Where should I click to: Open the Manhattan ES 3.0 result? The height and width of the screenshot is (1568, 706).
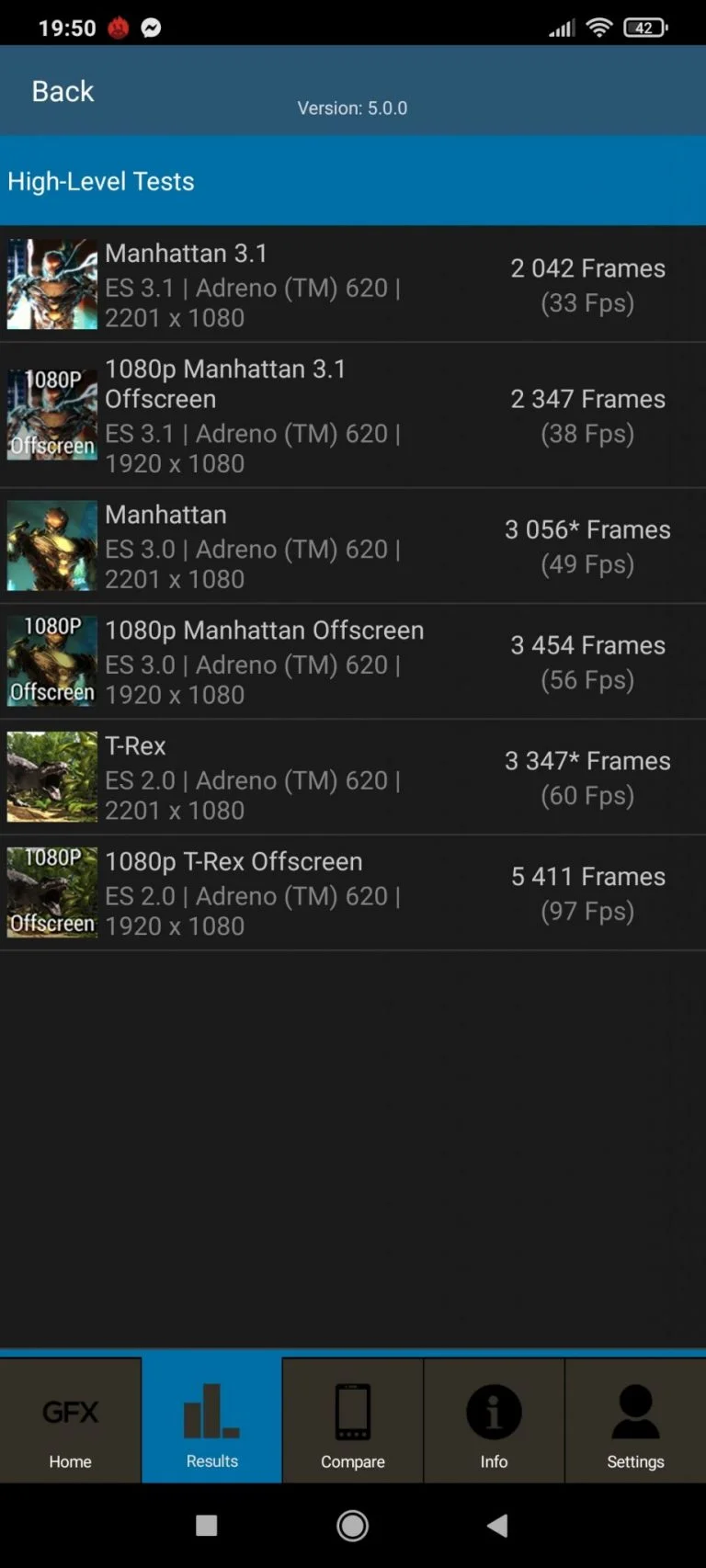pos(353,546)
